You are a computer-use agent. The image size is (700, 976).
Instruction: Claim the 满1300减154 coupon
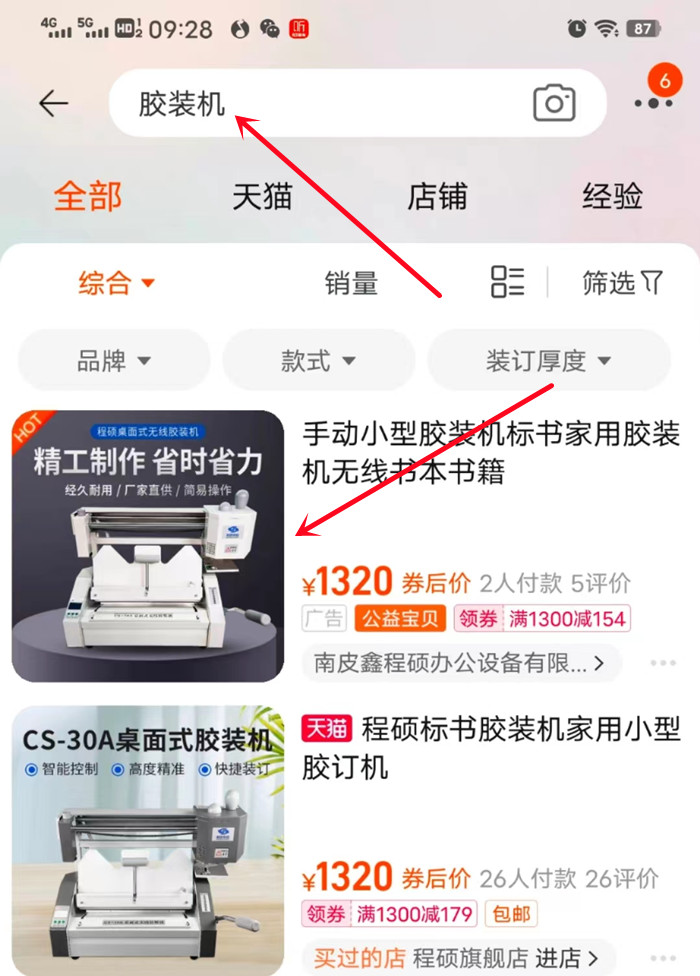coord(541,618)
